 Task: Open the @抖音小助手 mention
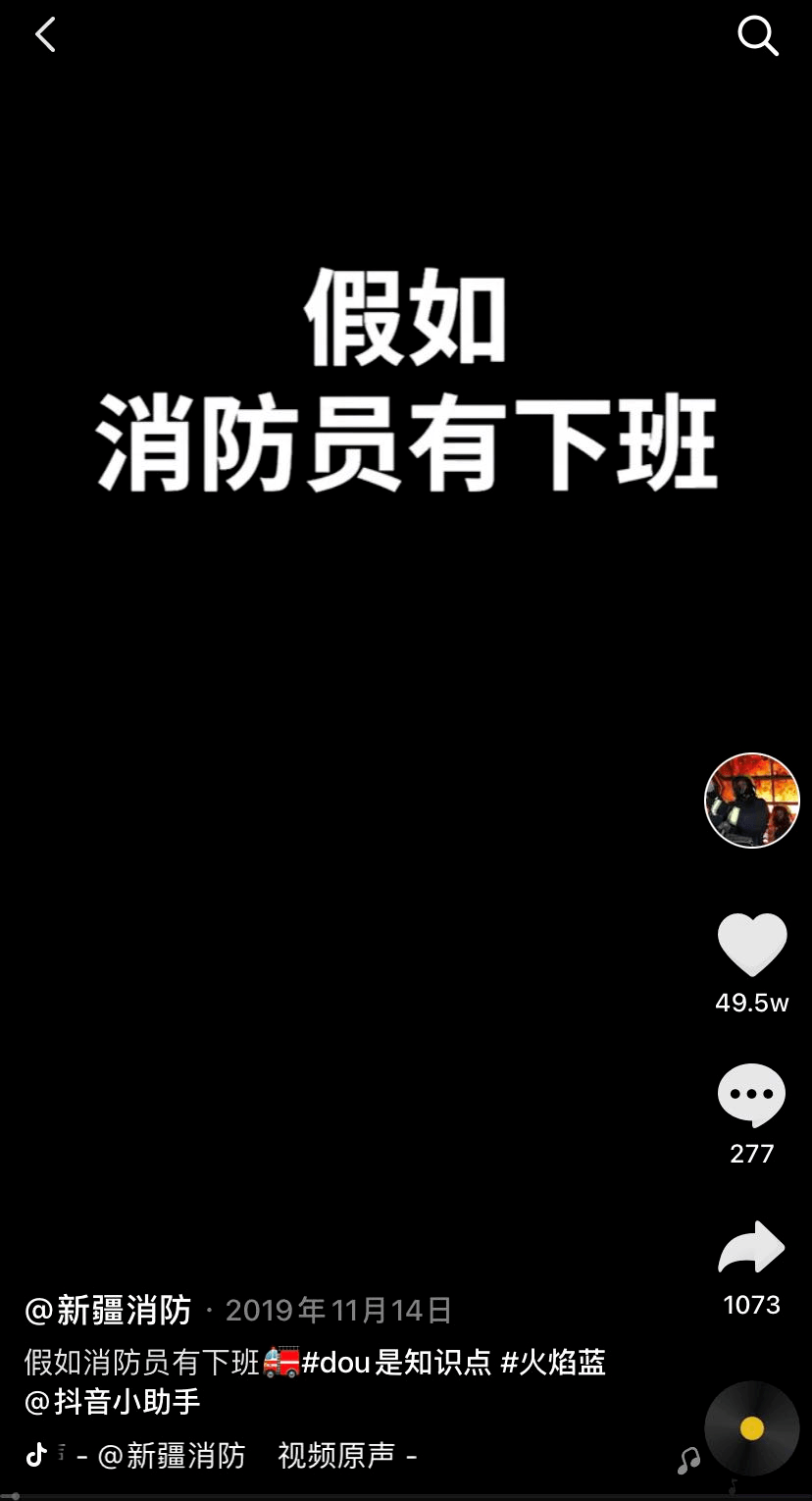point(113,1401)
